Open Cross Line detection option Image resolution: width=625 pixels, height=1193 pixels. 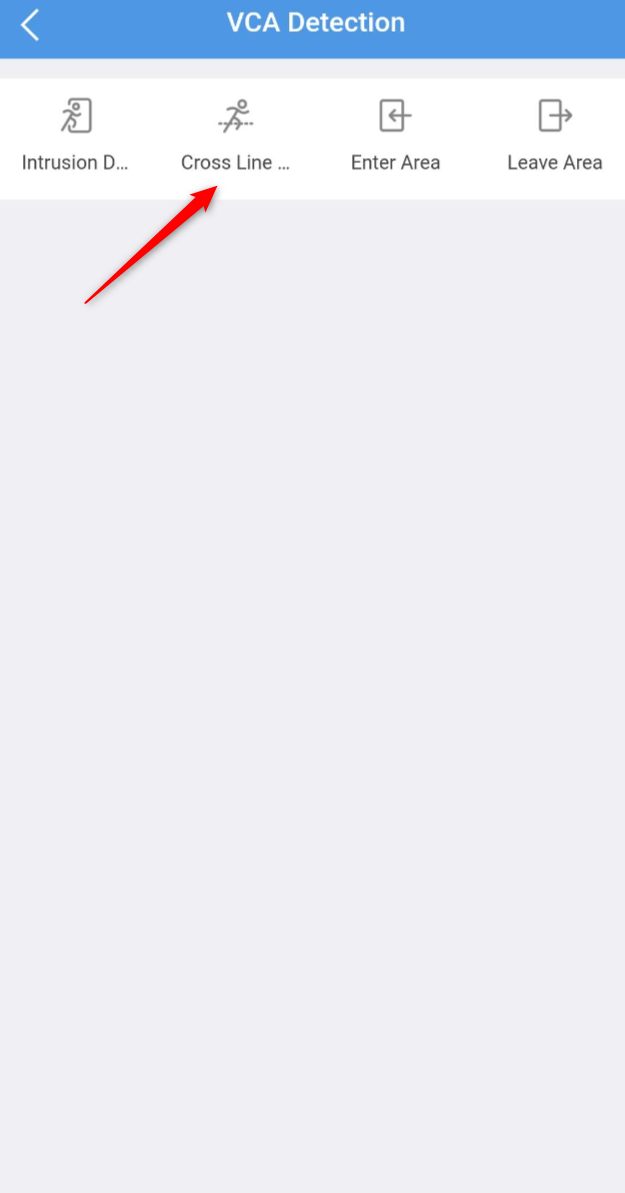pos(236,136)
